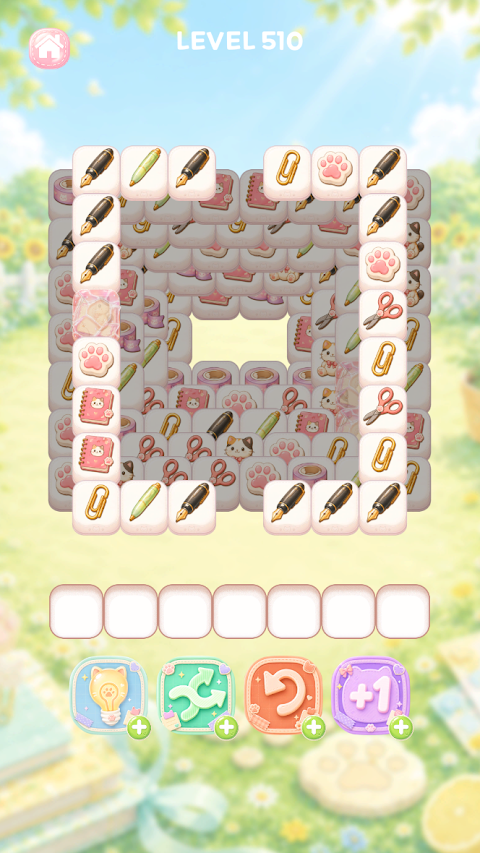Image resolution: width=480 pixels, height=853 pixels.
Task: Select the paw tile directly above the pink notebooks
Action: click(x=96, y=363)
